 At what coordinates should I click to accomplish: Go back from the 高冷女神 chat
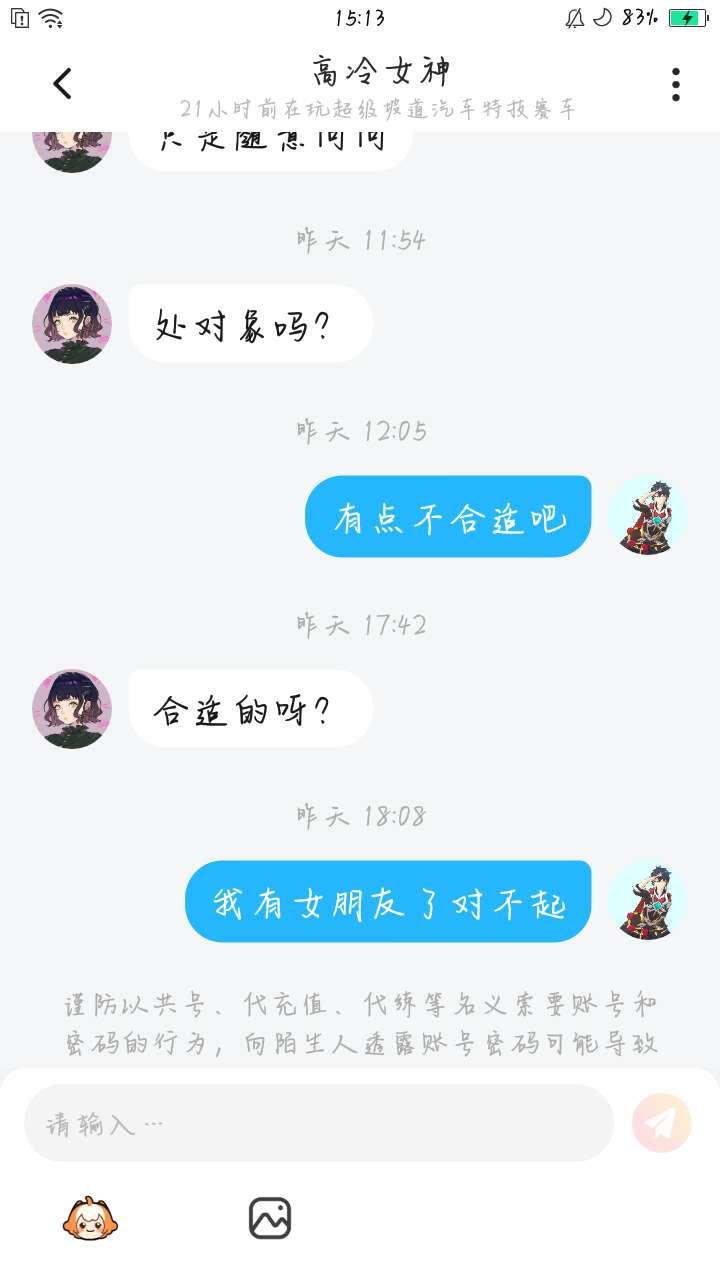pos(62,84)
